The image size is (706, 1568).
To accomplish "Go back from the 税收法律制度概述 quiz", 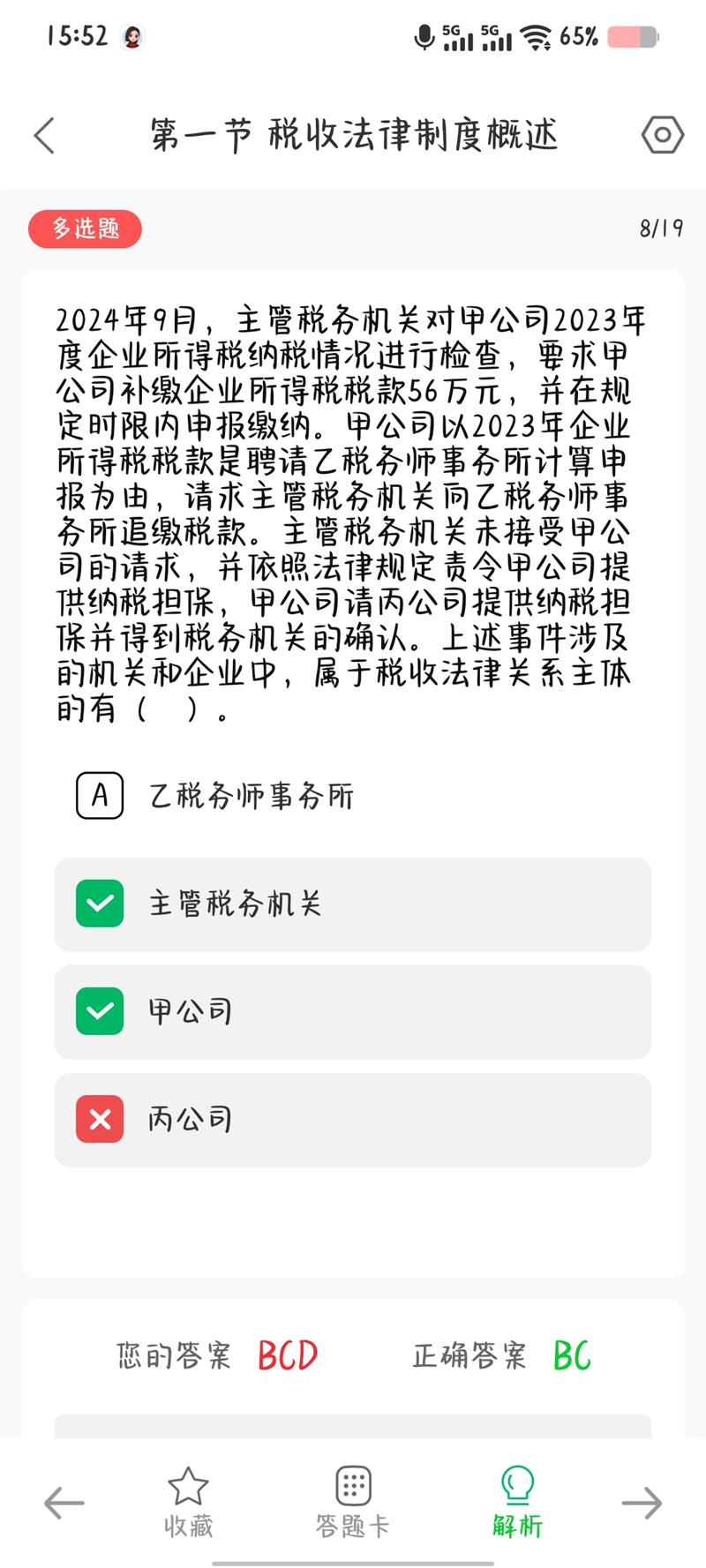I will click(x=45, y=136).
